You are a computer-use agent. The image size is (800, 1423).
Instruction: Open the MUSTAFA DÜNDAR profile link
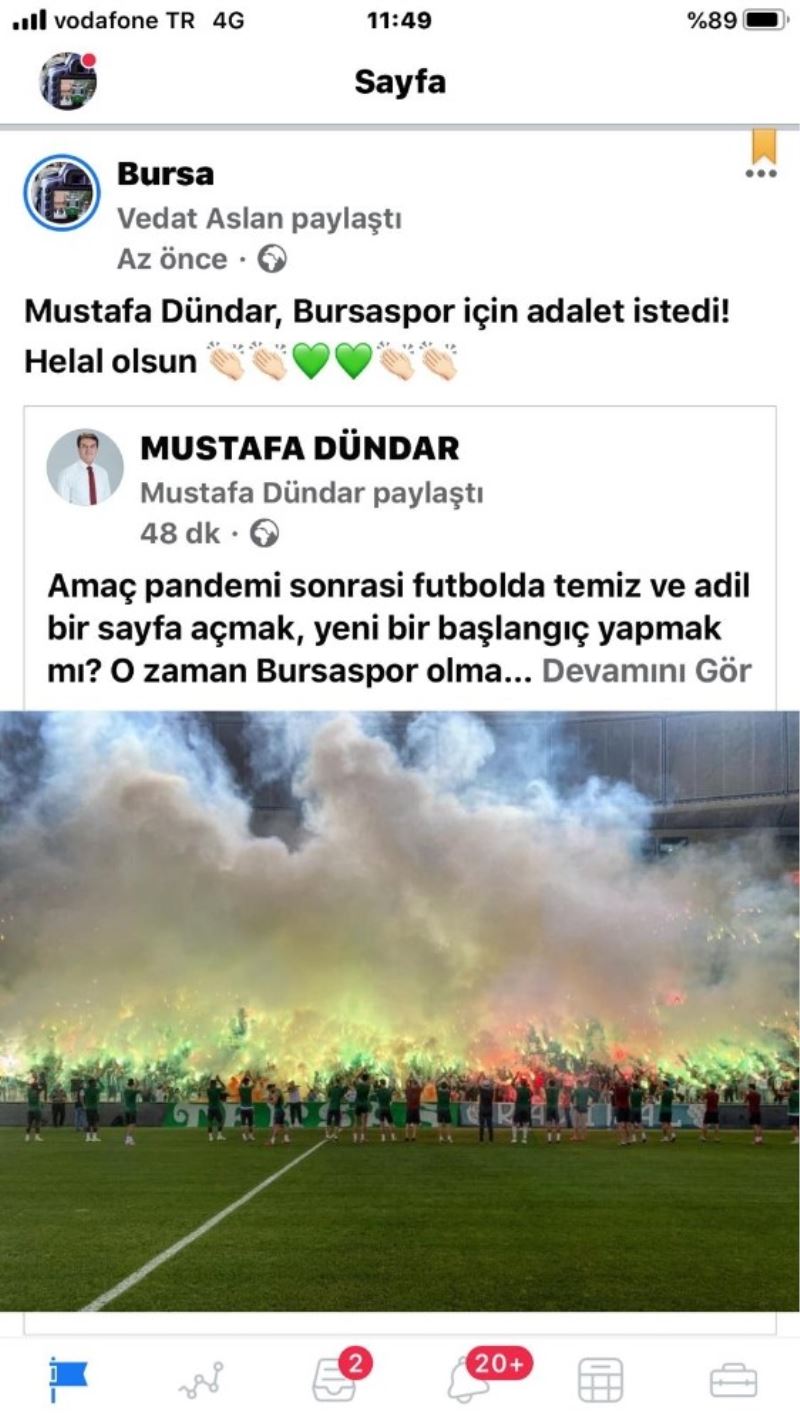click(x=299, y=449)
